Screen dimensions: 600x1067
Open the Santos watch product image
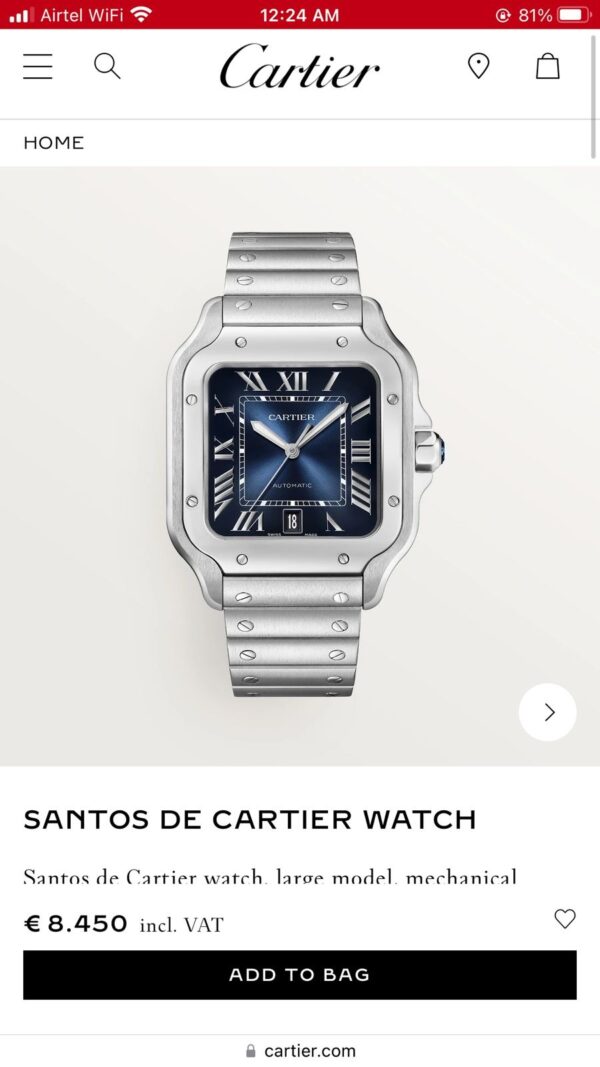click(299, 465)
